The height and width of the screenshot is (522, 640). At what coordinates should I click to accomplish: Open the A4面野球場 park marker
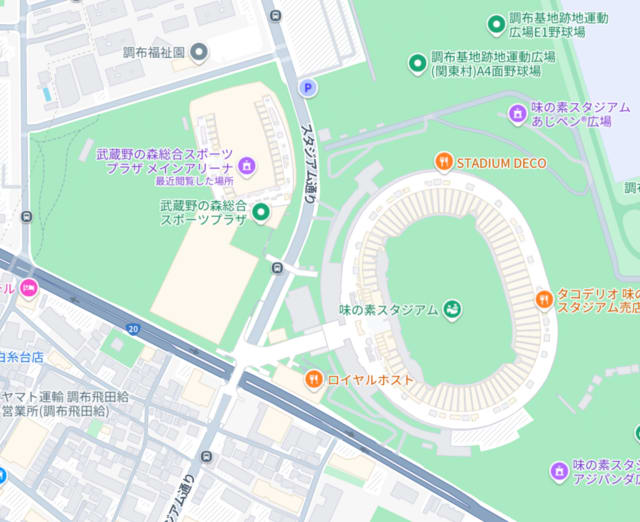coord(417,64)
